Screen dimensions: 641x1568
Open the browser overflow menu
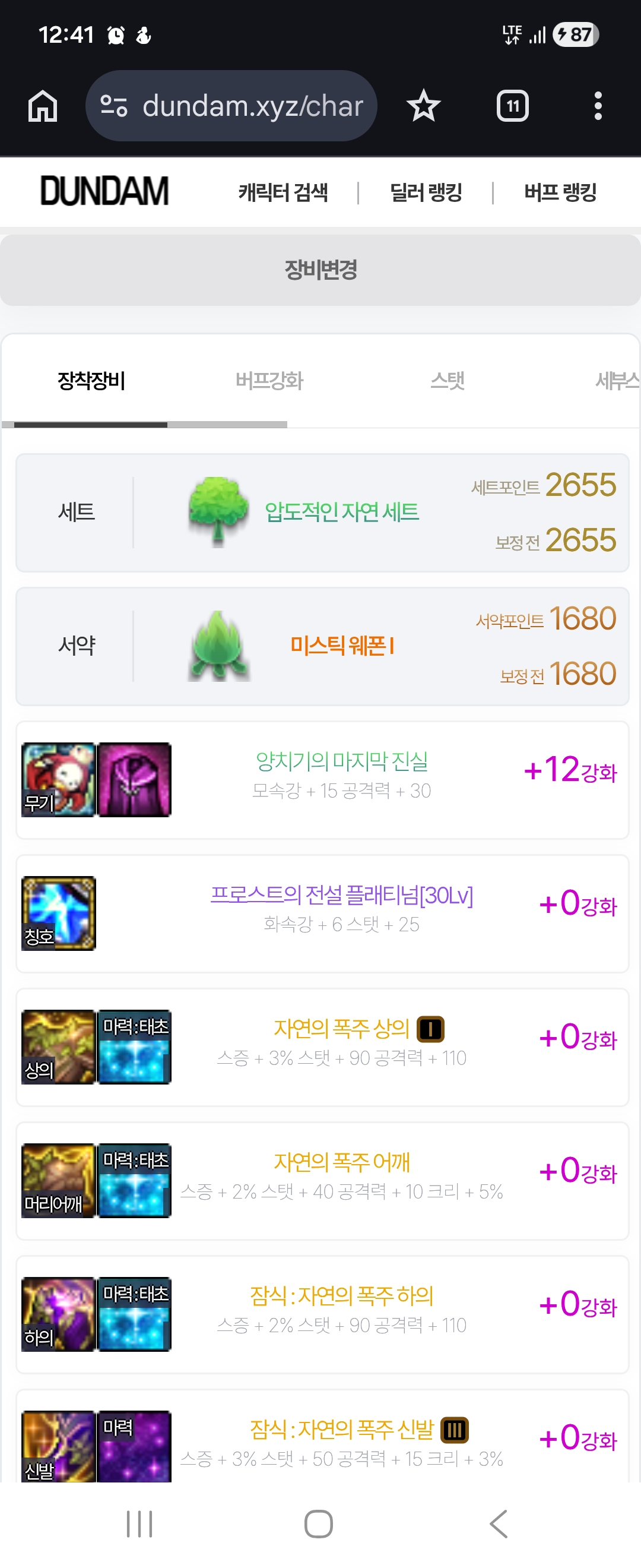pyautogui.click(x=598, y=106)
